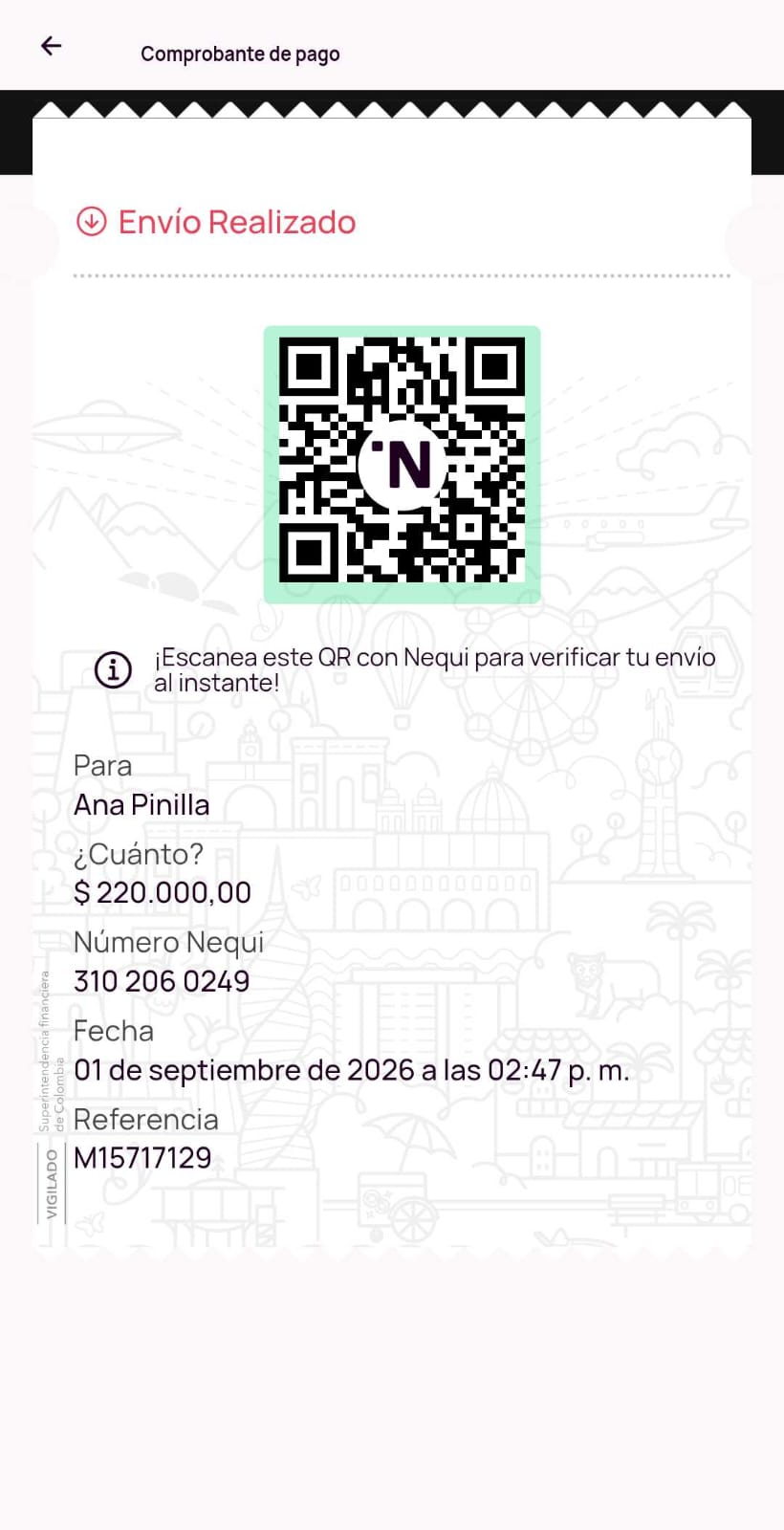Go back using the top-left arrow

pyautogui.click(x=51, y=45)
